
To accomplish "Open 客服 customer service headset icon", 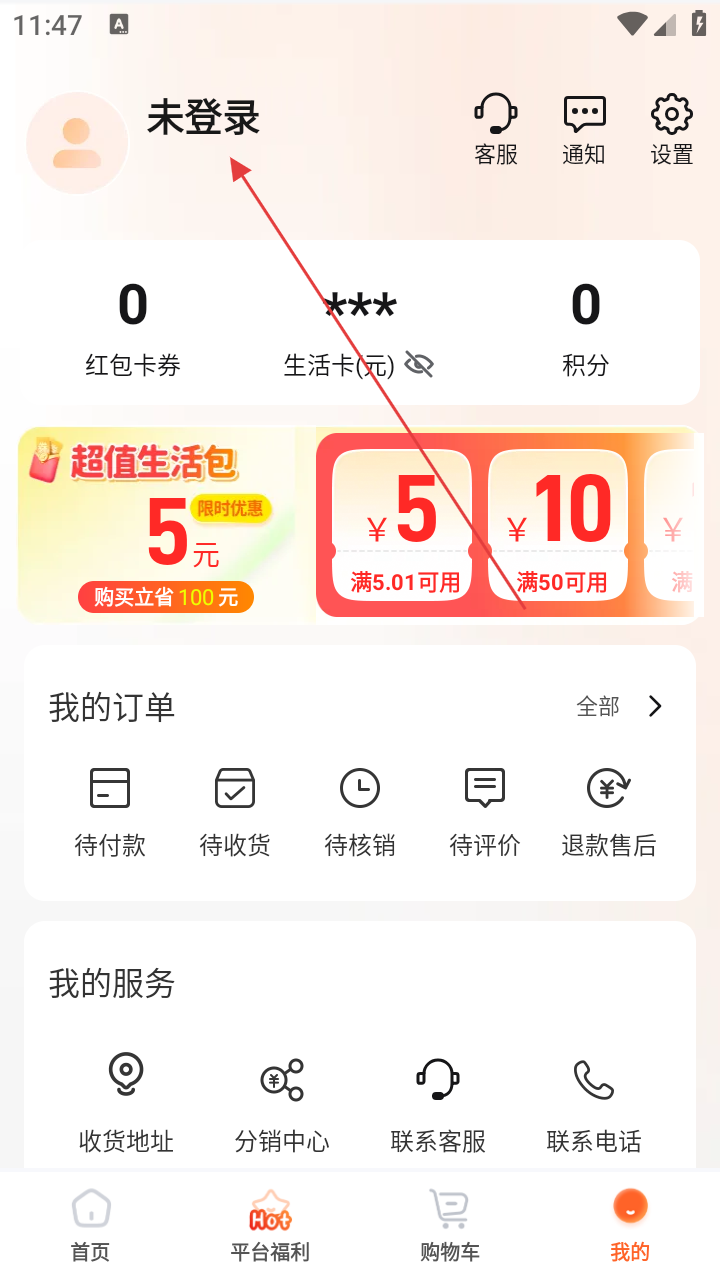I will click(x=496, y=128).
